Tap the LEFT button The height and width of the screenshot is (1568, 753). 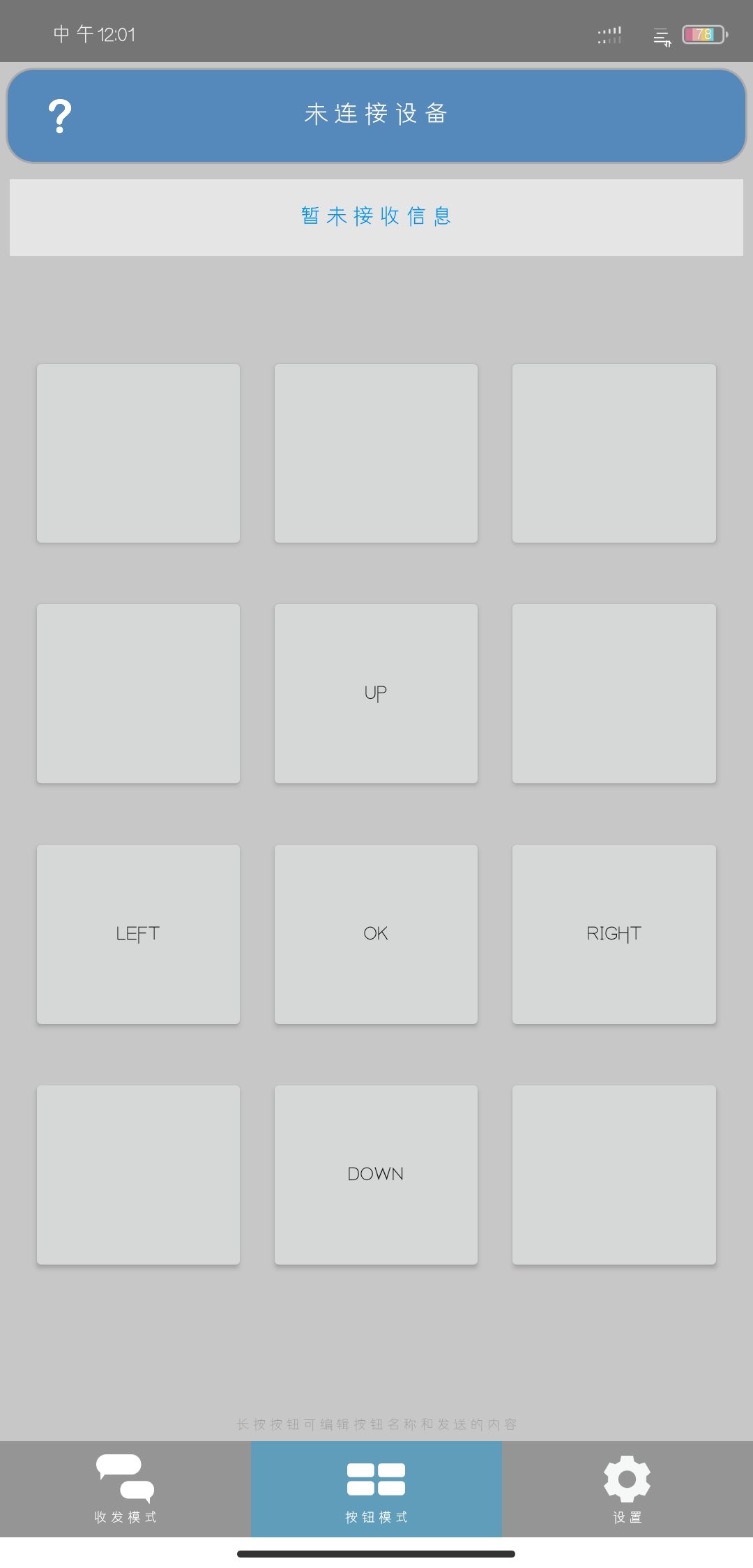tap(138, 934)
